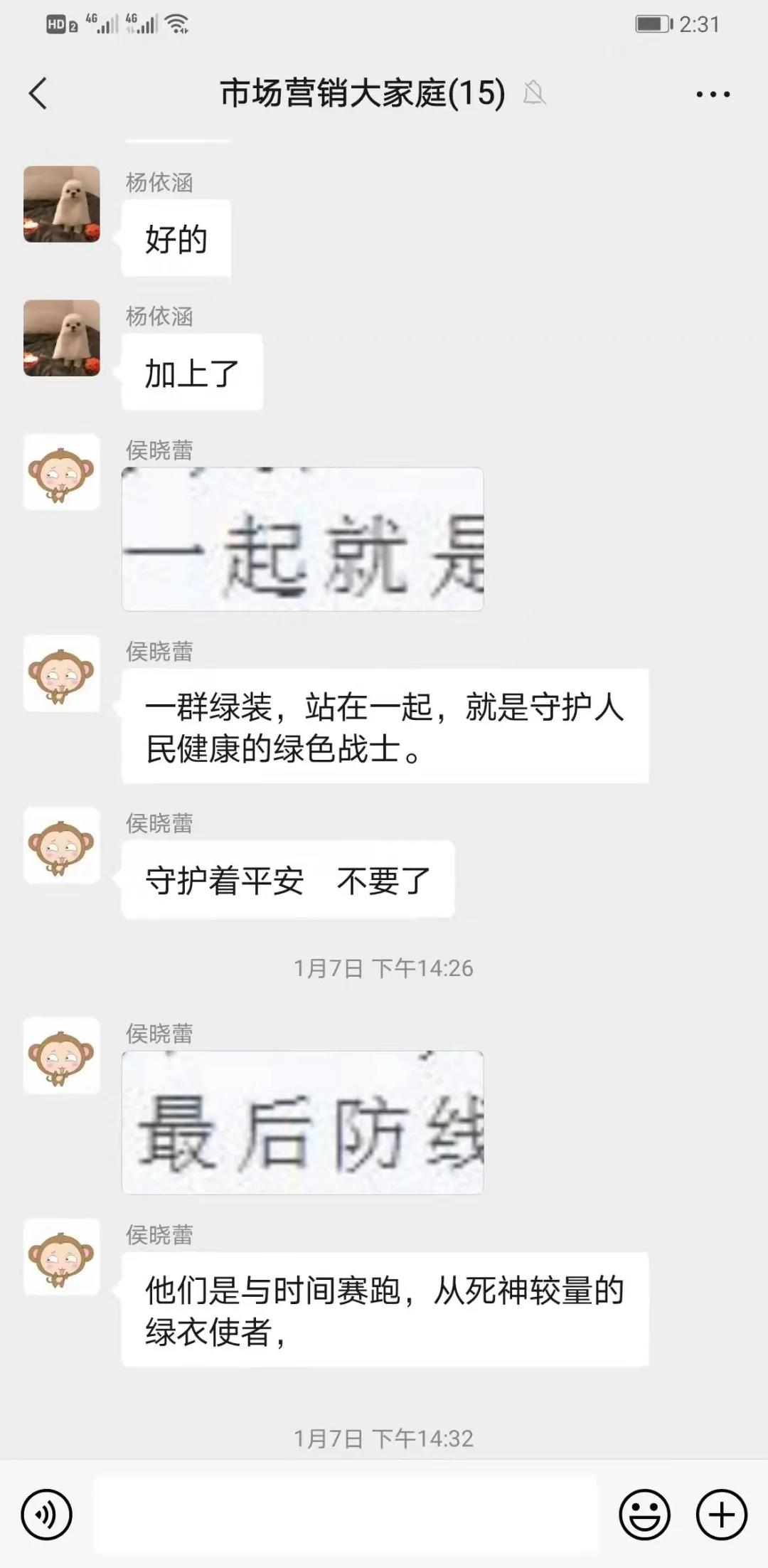Go back from the group chat

[x=38, y=94]
